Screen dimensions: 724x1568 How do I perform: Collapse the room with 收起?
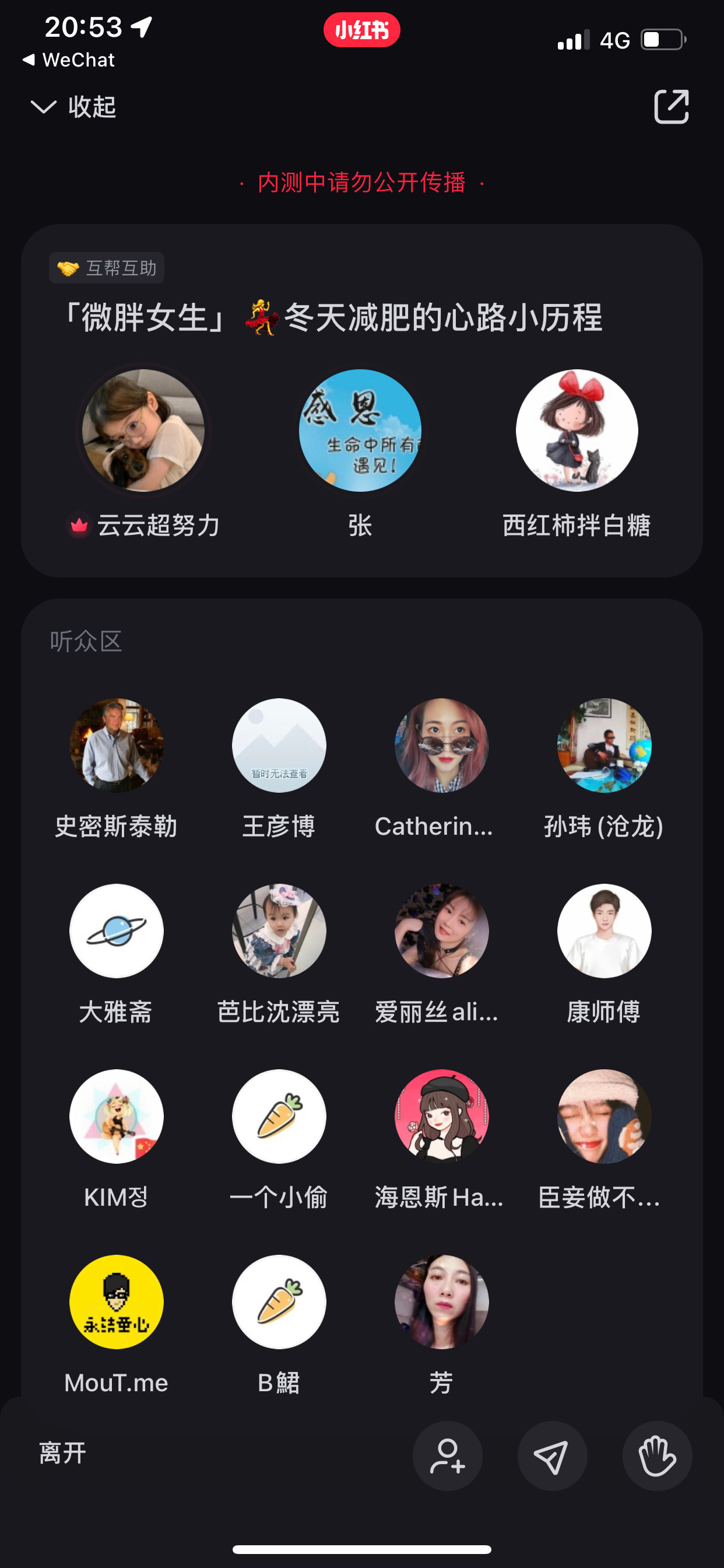click(x=73, y=107)
